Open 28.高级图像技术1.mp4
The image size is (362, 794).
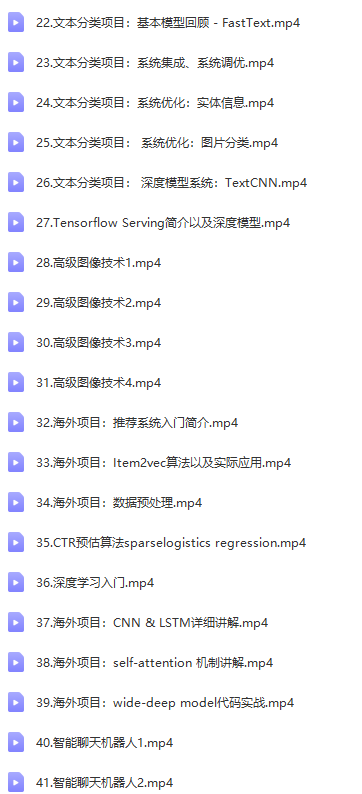[99, 263]
